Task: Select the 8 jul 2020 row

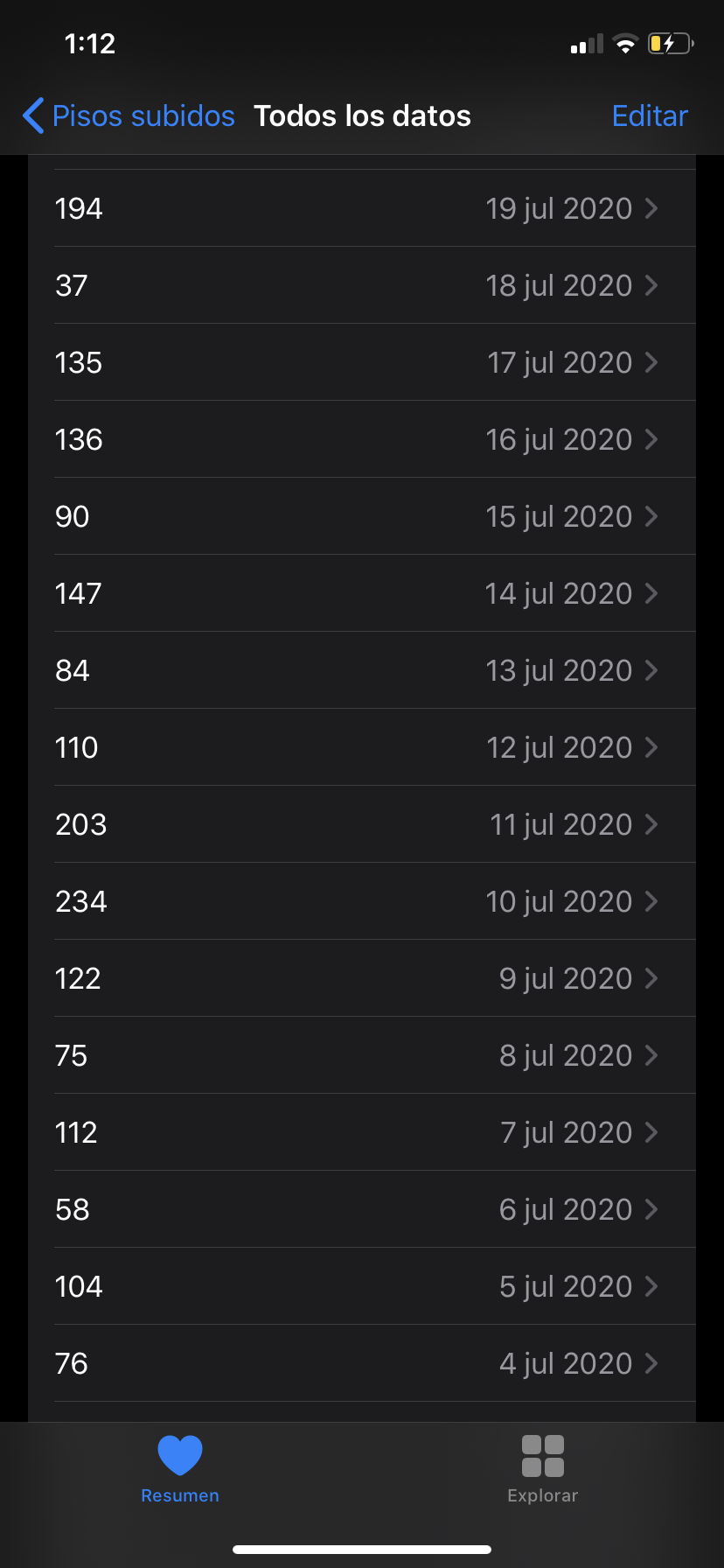Action: click(x=362, y=1055)
